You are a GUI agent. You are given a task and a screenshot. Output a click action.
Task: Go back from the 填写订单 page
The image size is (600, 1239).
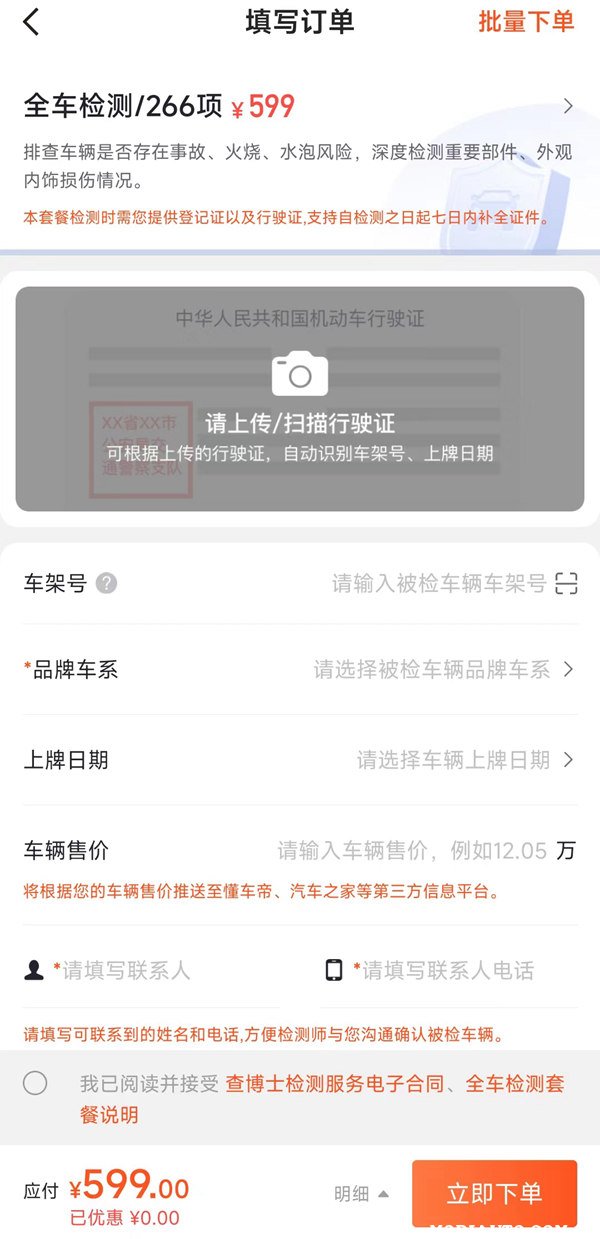tap(32, 22)
